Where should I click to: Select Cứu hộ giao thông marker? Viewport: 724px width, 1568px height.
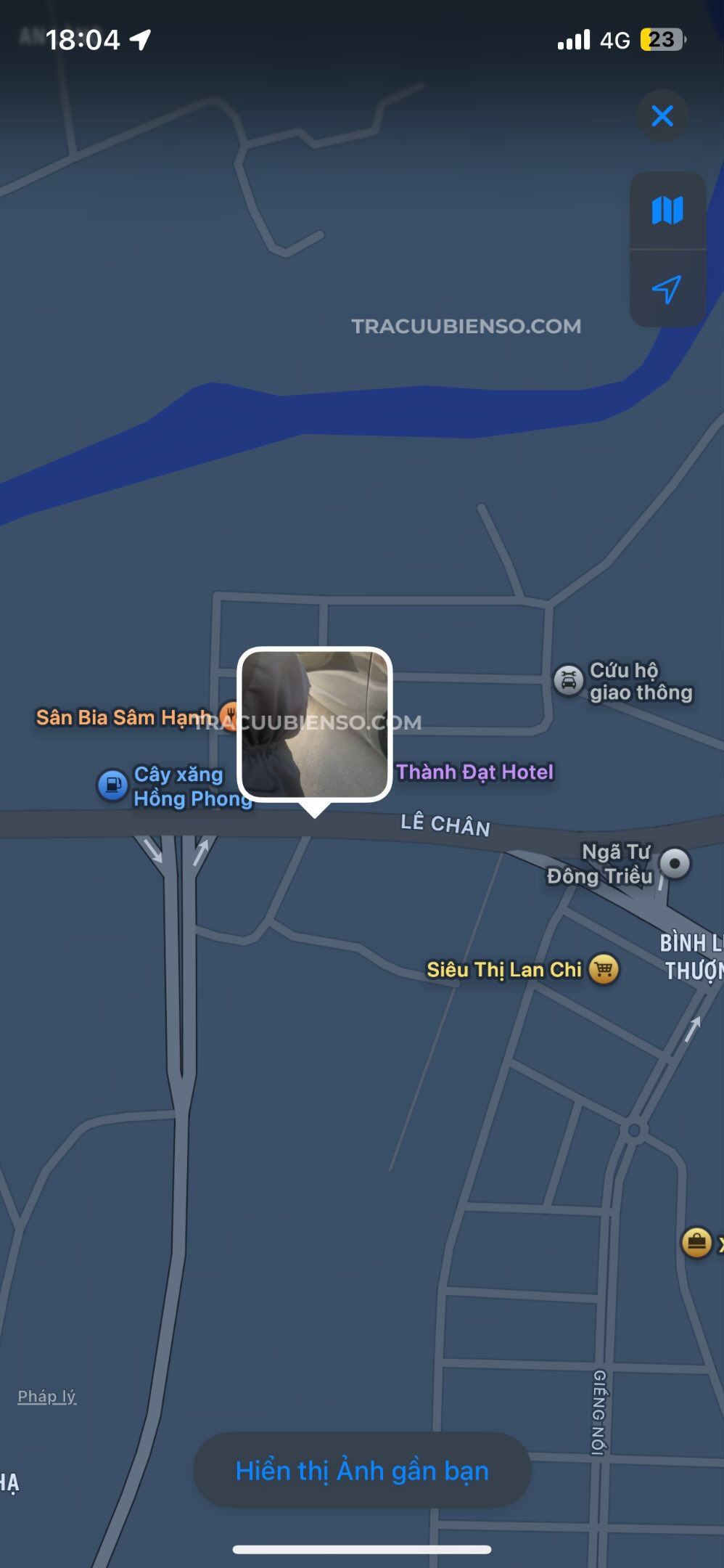(569, 681)
